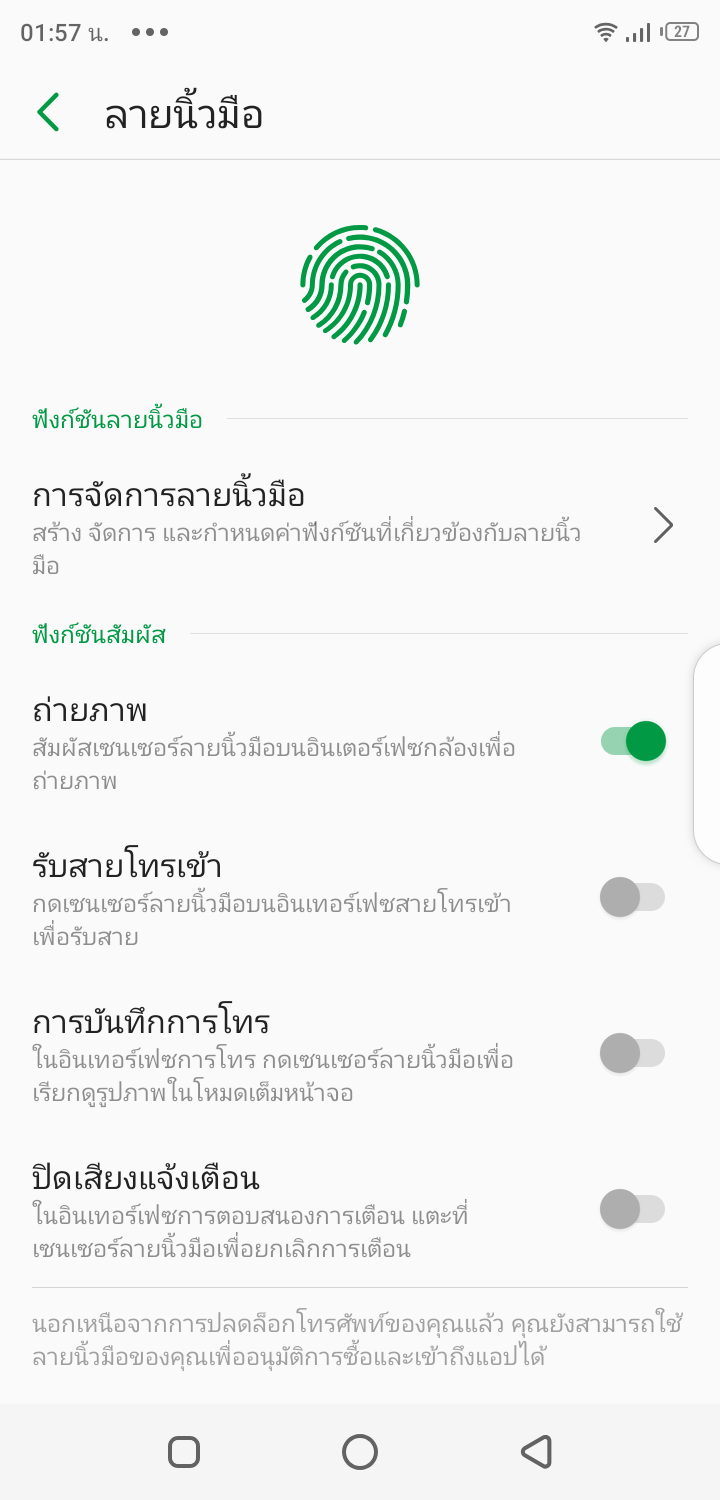Turn on the การบันทึกการโทร switch
The image size is (720, 1500).
click(632, 1053)
